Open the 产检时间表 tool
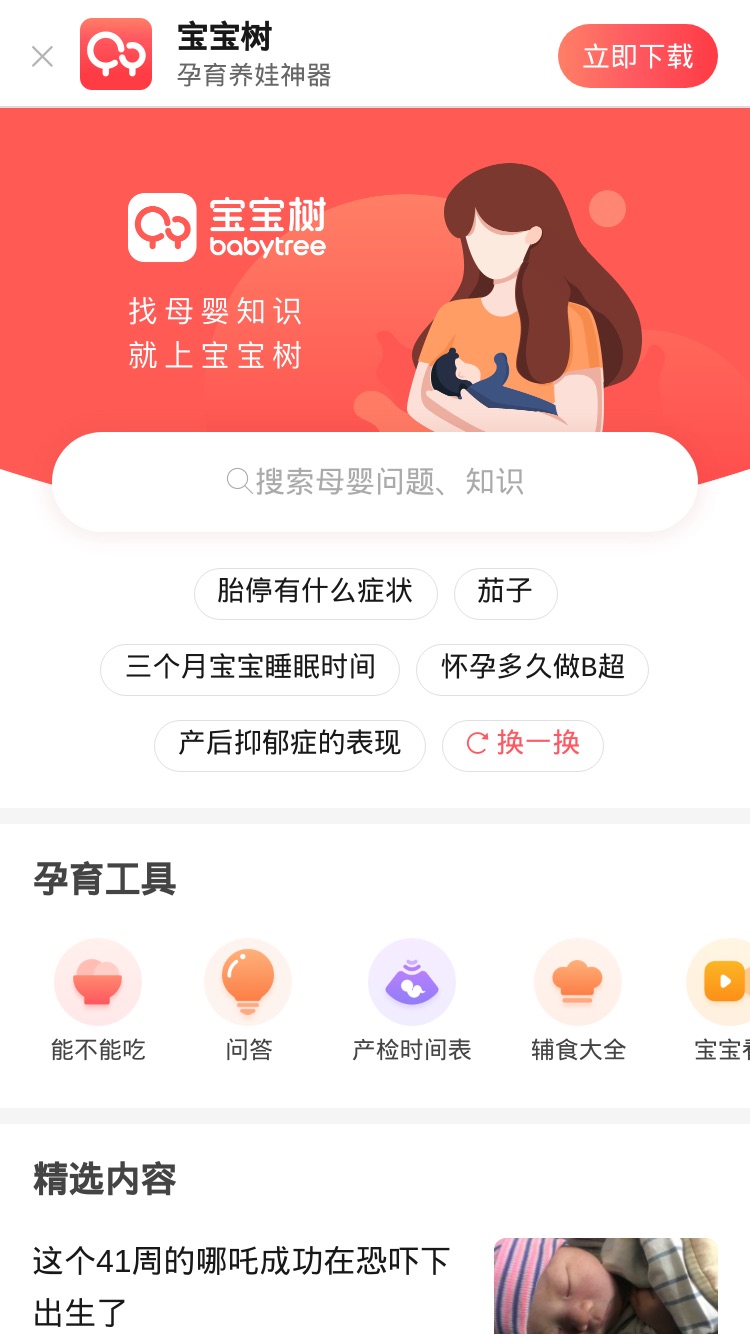This screenshot has width=750, height=1334. 412,1000
